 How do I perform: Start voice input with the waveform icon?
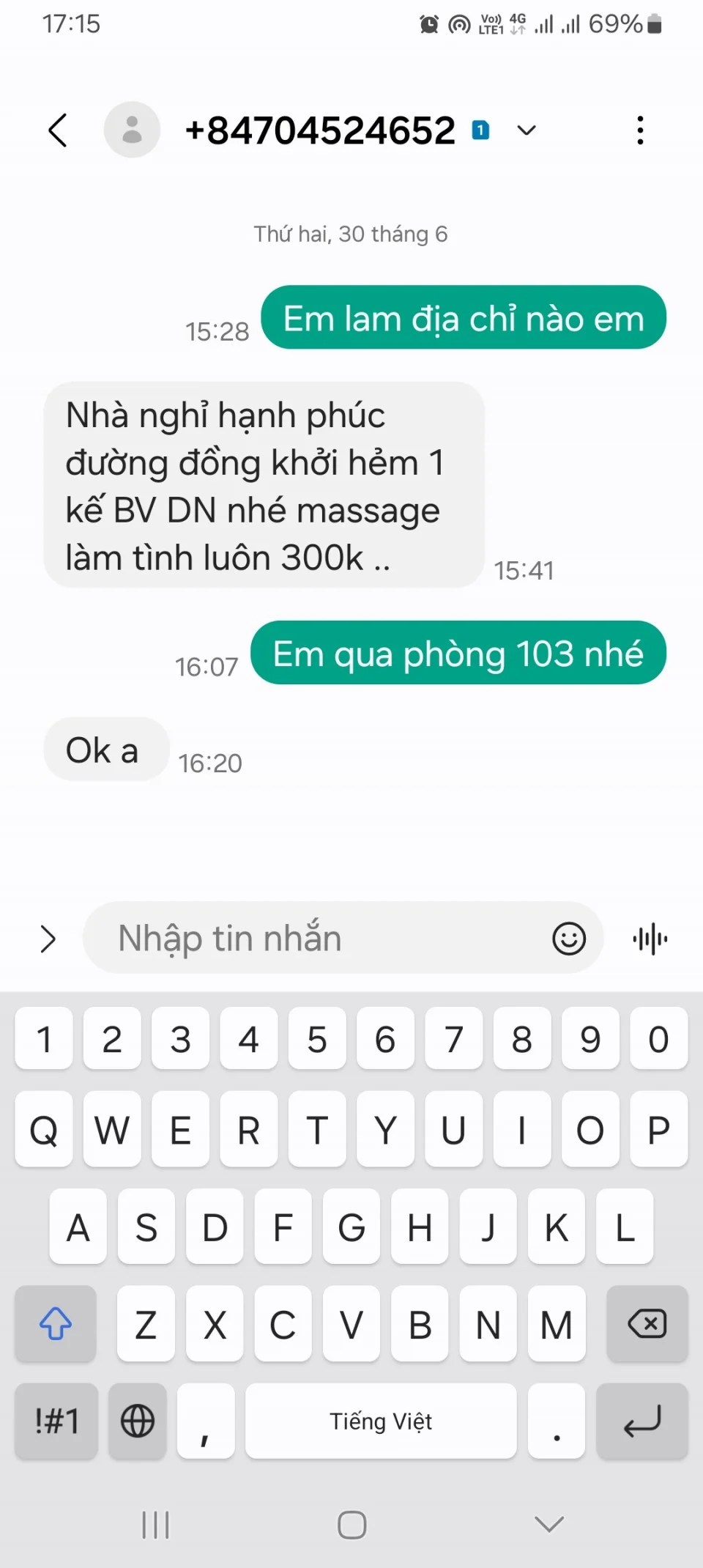coord(650,939)
